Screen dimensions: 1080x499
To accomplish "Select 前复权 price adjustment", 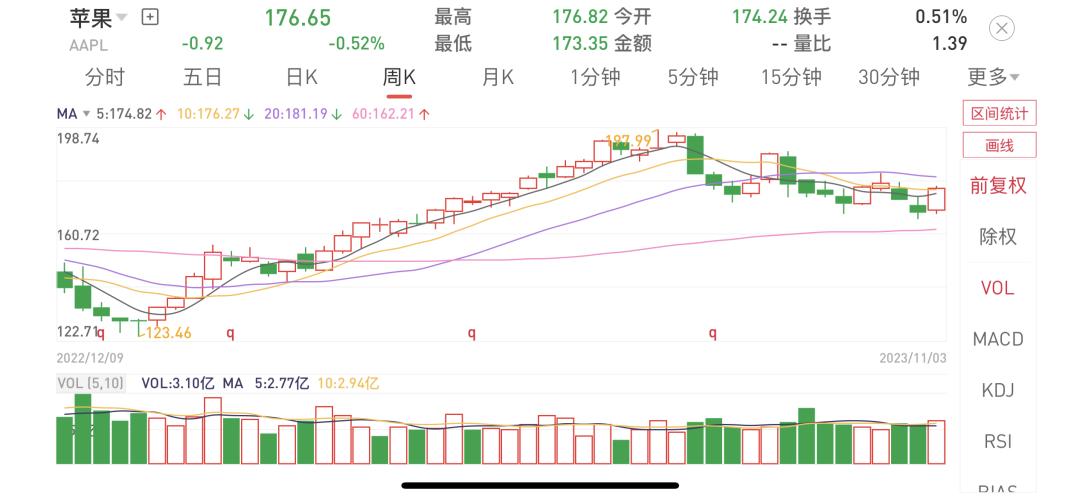I will (998, 185).
